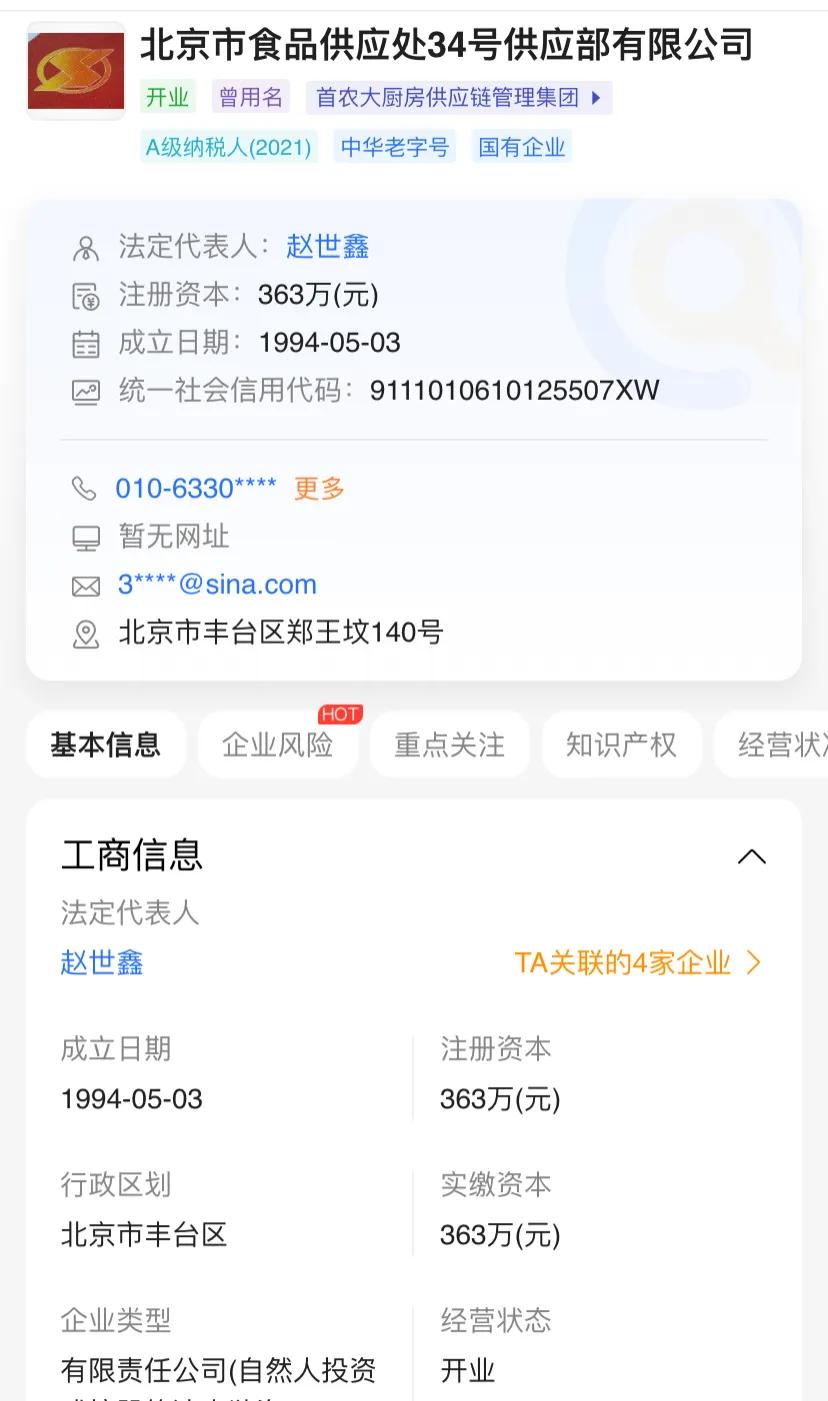Collapse the 工商信息 section
828x1401 pixels.
[x=752, y=857]
